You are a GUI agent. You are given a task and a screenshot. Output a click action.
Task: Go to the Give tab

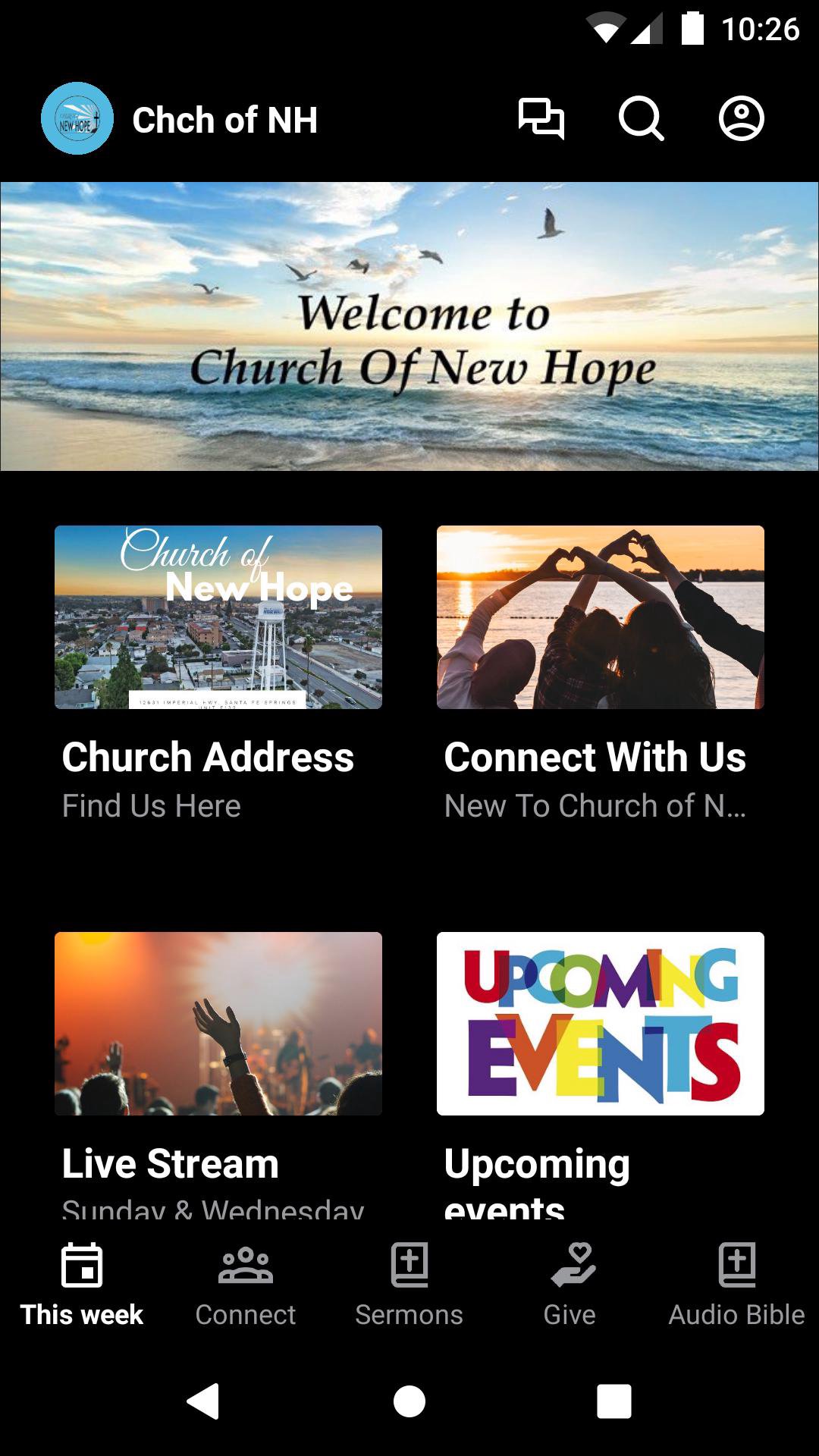[x=570, y=1283]
